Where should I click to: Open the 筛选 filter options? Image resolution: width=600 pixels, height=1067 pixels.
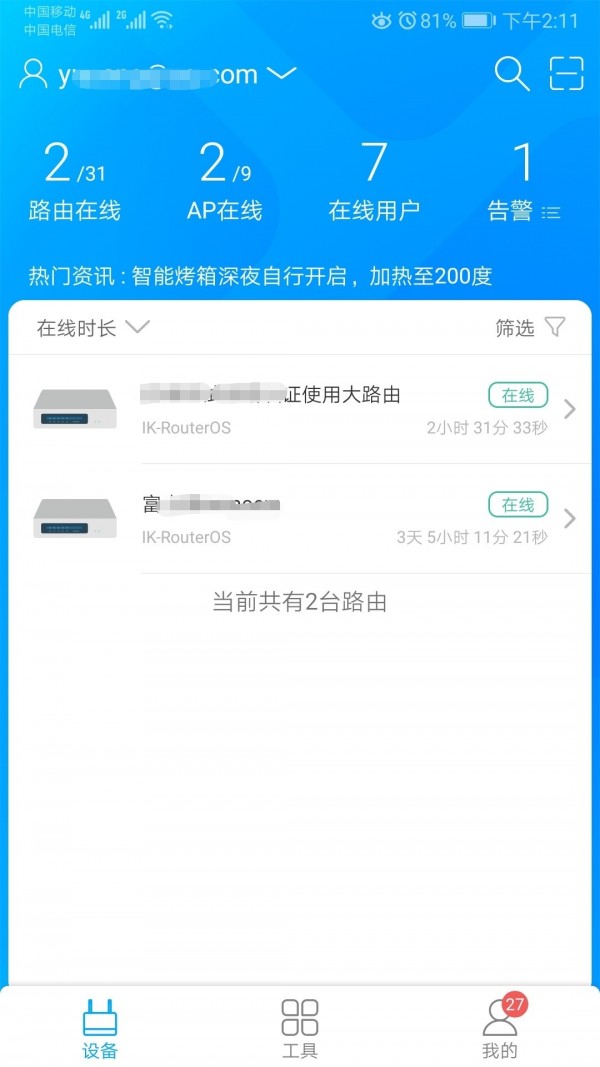[x=531, y=328]
